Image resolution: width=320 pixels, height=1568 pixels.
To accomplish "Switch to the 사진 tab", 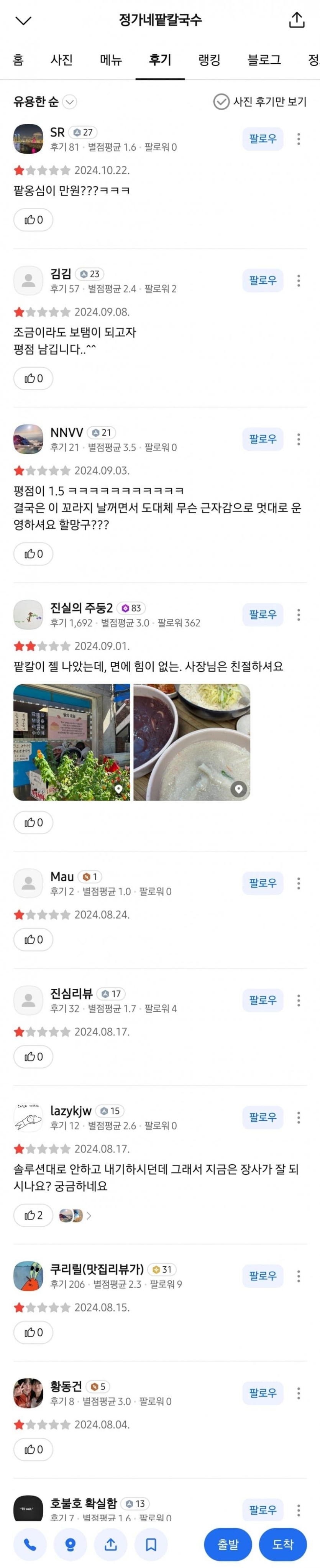I will click(61, 60).
